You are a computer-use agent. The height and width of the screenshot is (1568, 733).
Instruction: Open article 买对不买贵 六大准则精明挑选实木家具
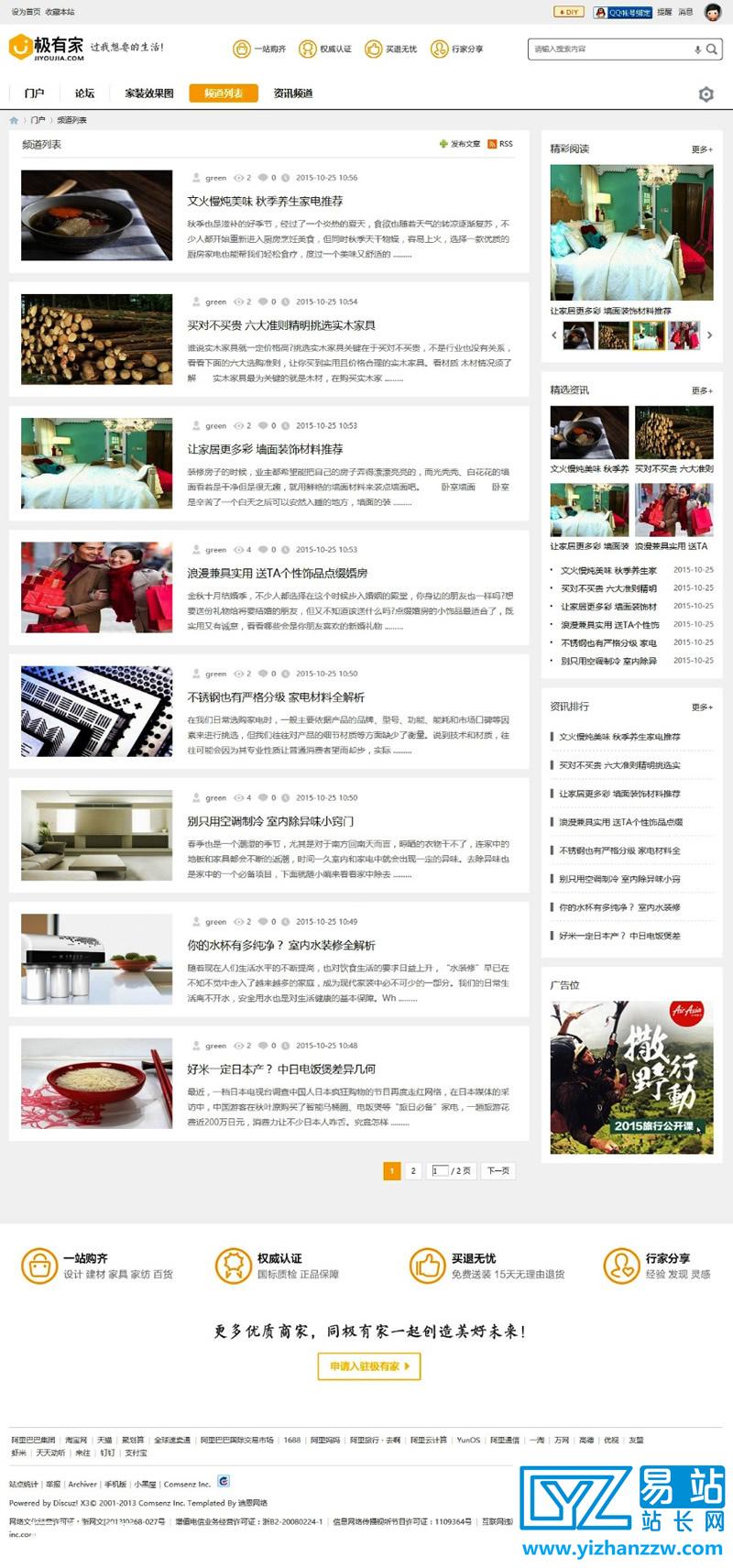[x=281, y=325]
